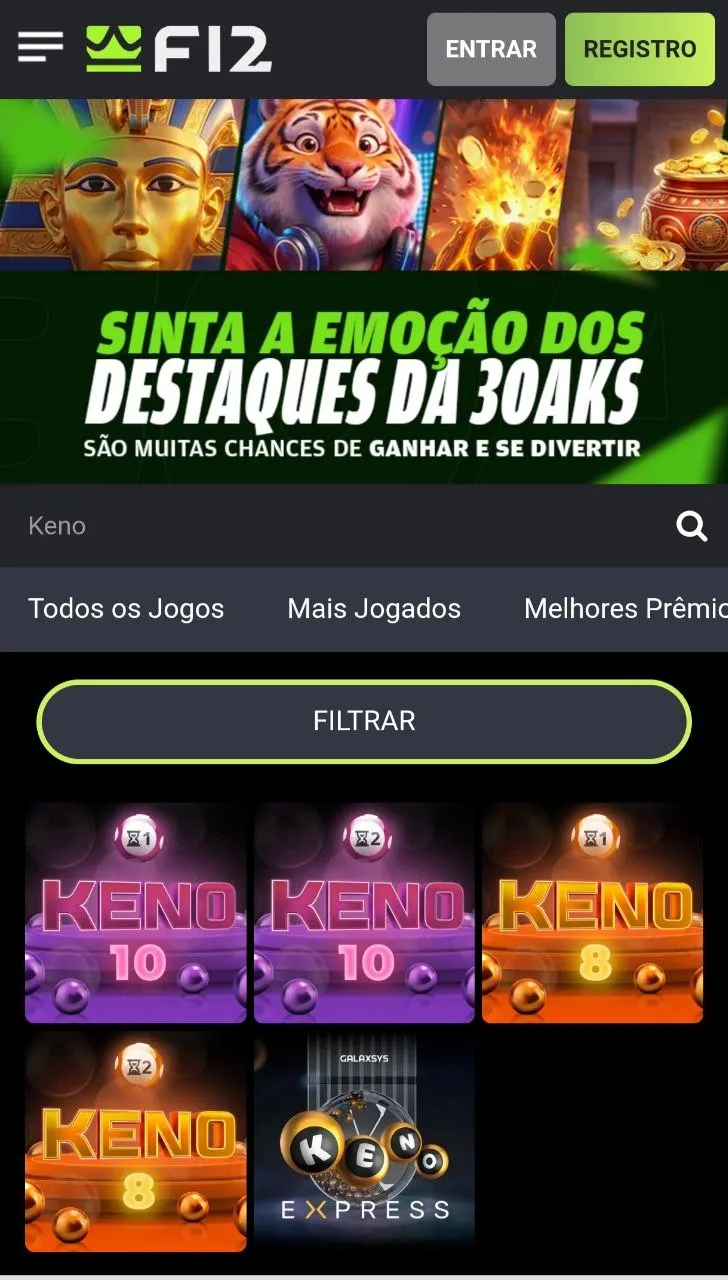Launch the orange Keno 8 game
This screenshot has width=728, height=1280.
coord(591,913)
